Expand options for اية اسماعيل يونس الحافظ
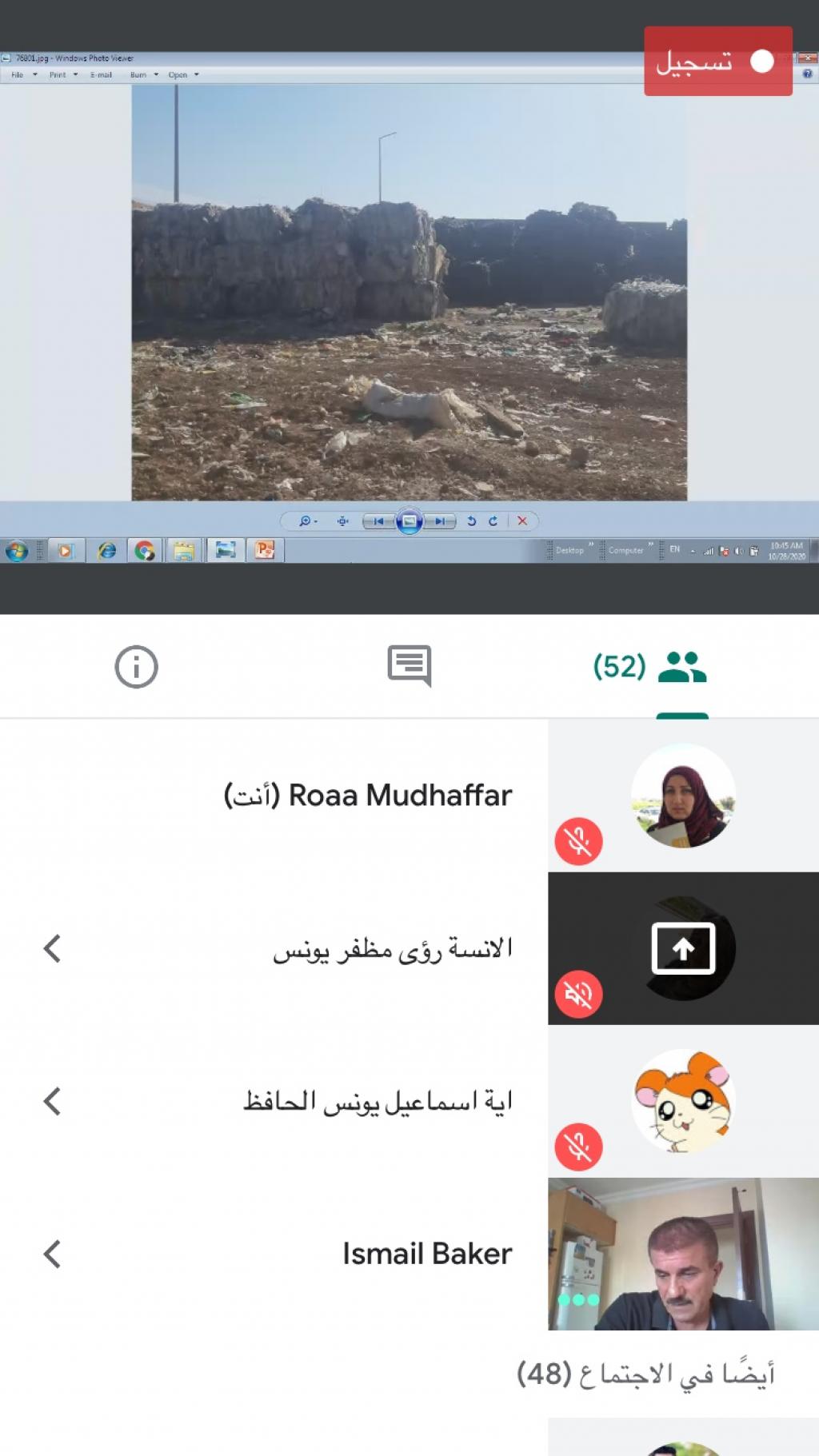 [53, 1101]
